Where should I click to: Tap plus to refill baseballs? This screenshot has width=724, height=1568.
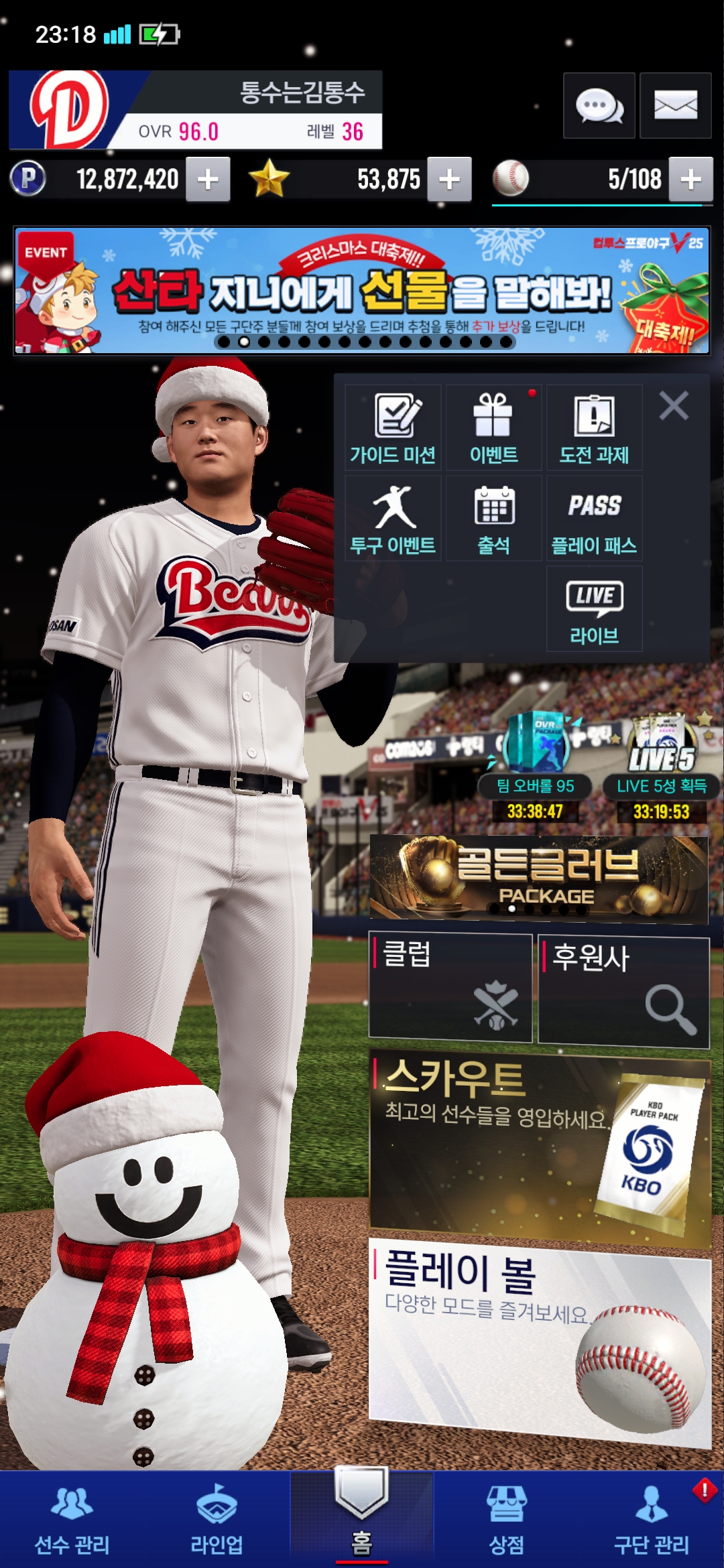tap(690, 180)
